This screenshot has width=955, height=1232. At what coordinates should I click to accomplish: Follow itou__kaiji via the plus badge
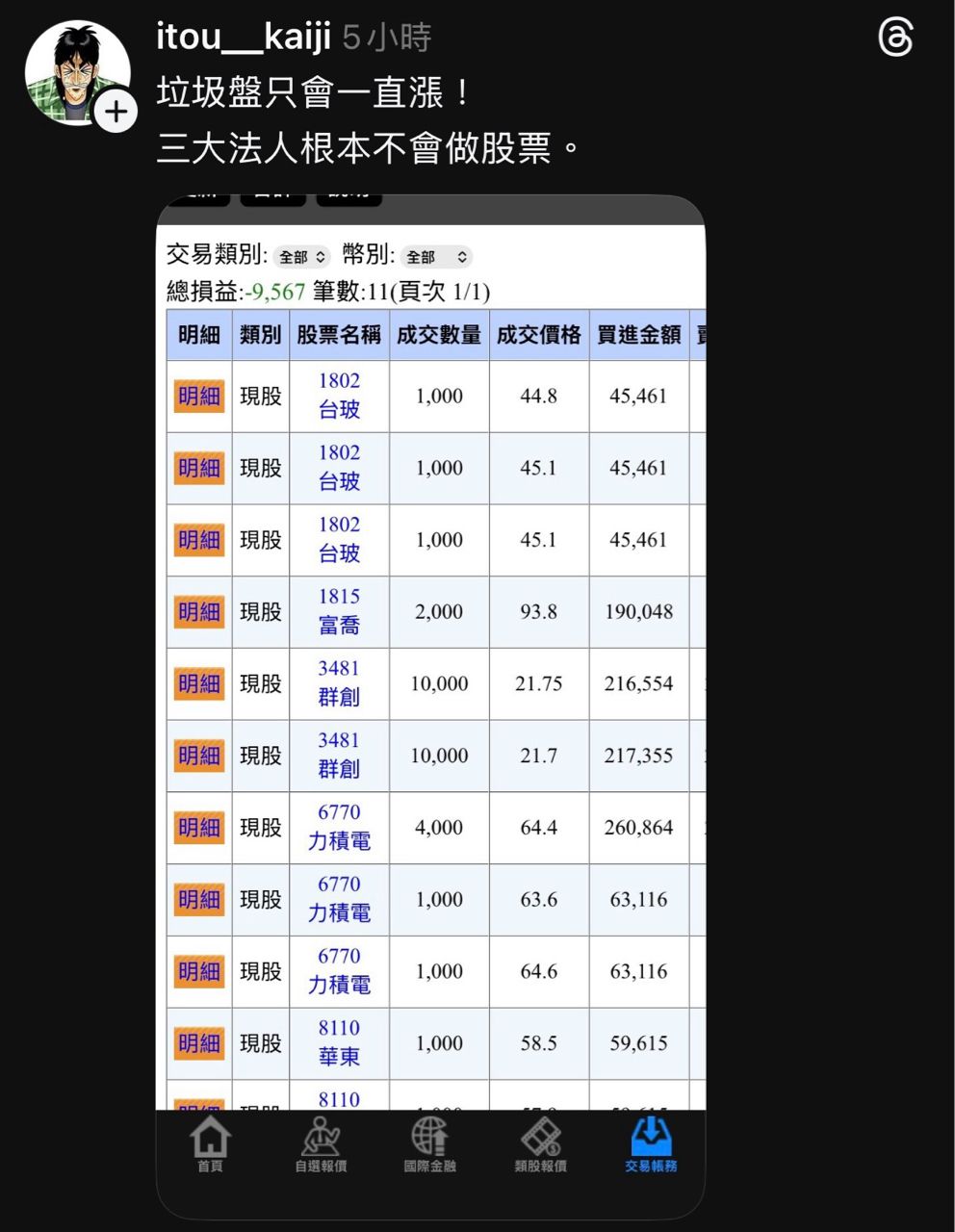point(116,113)
